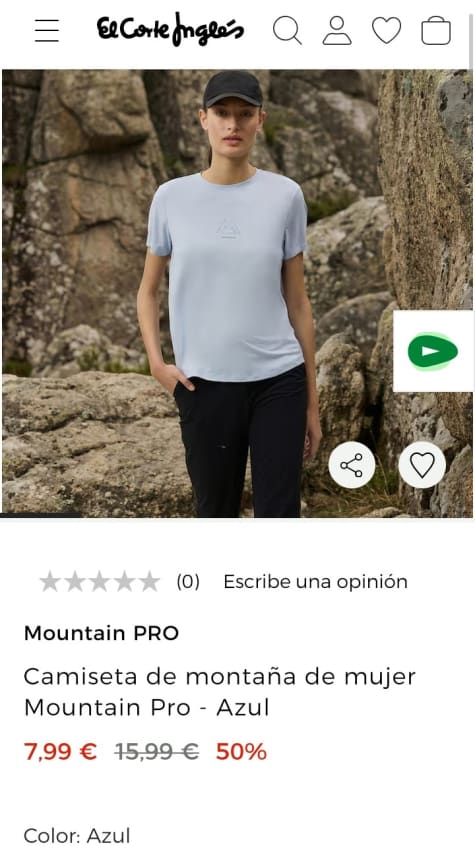Tap Escribe una opinión link
This screenshot has height=854, width=475.
(315, 582)
